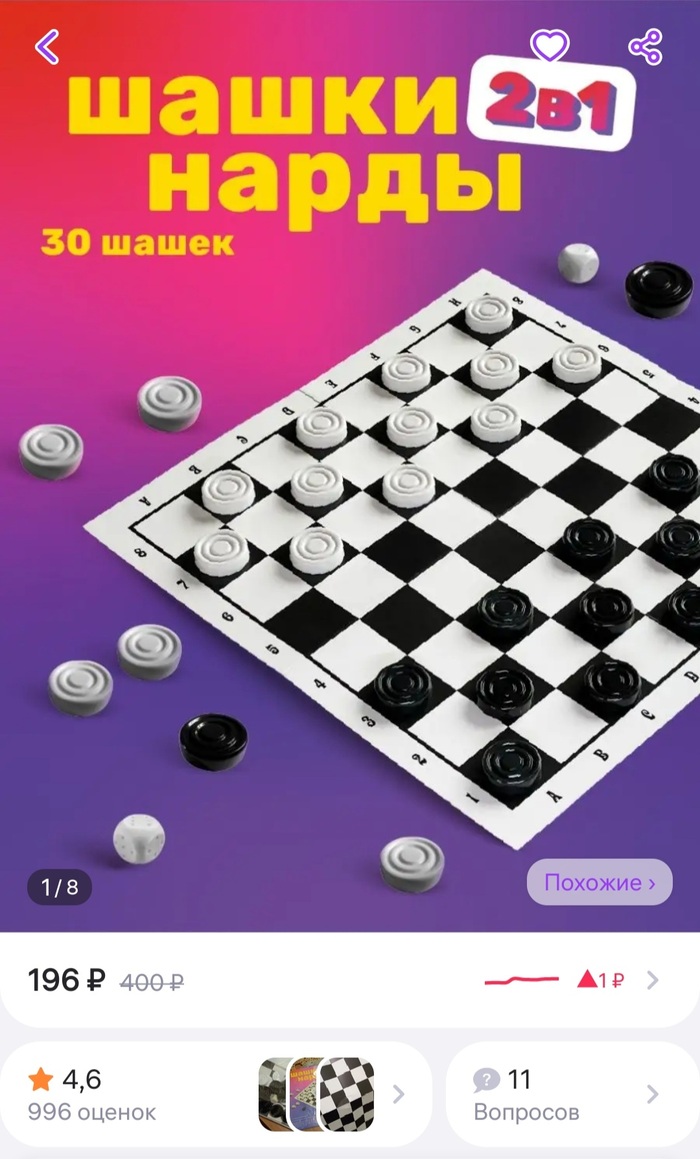This screenshot has width=700, height=1159.
Task: Open the 11 Вопросов questions card
Action: 565,1094
